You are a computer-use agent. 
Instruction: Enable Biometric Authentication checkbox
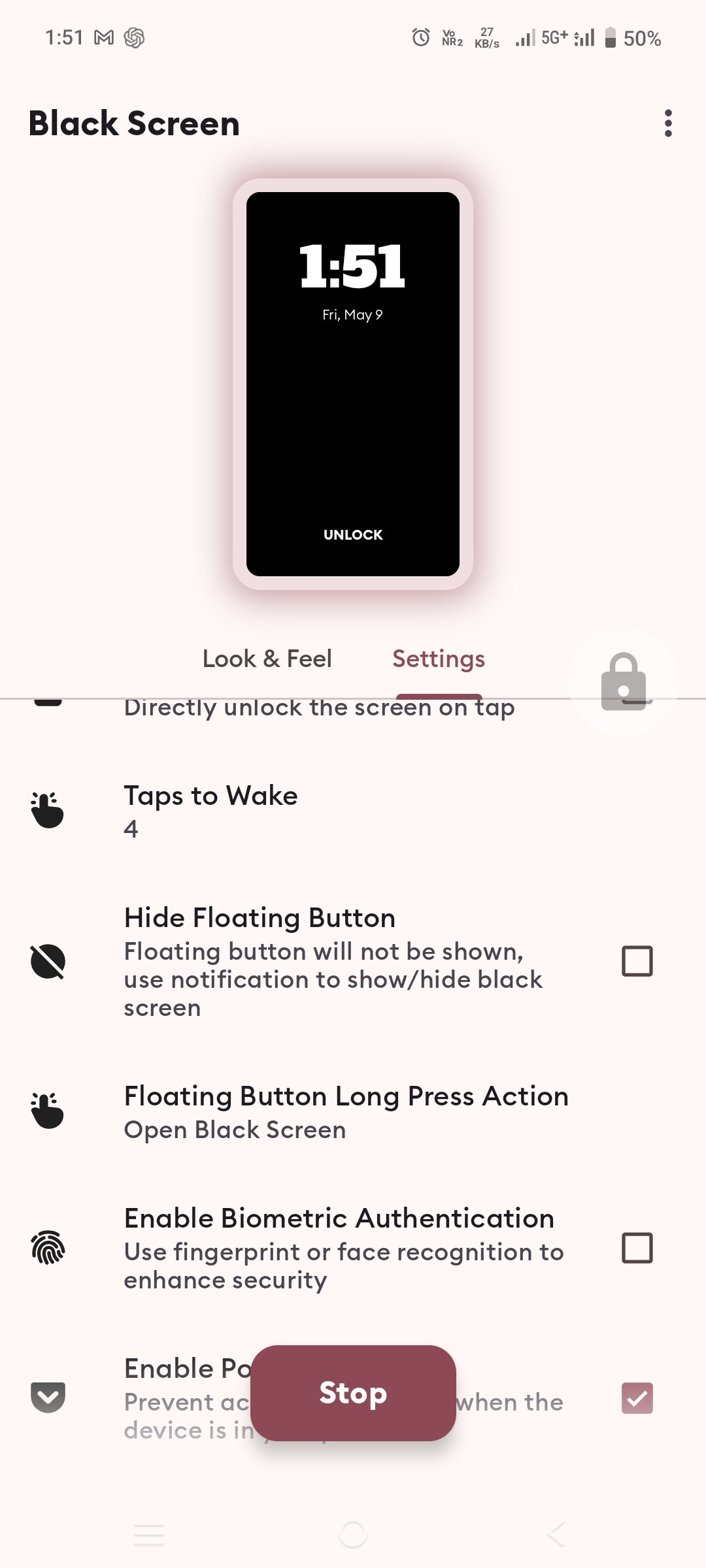(637, 1248)
